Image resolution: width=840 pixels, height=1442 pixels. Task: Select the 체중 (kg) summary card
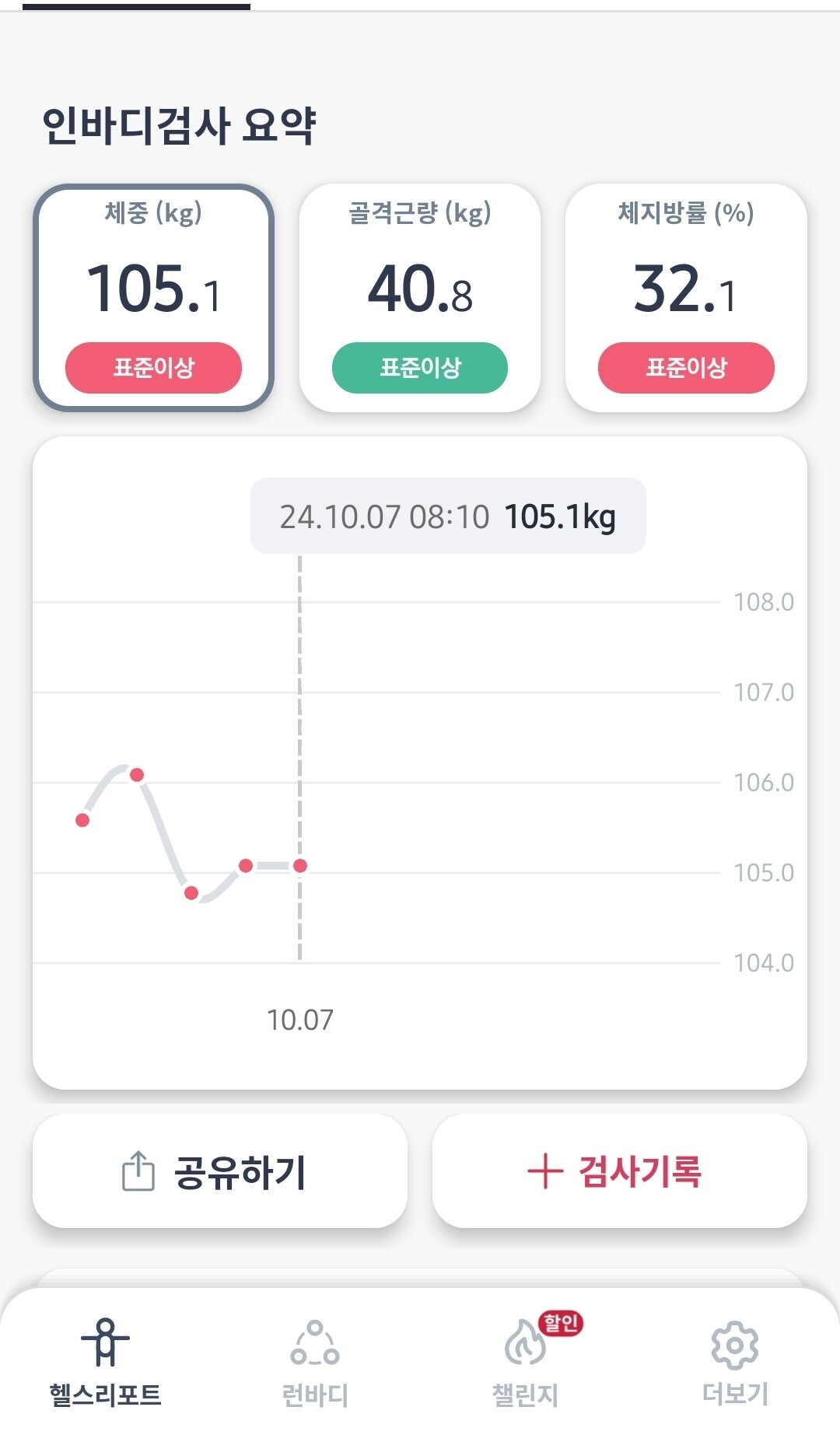tap(153, 298)
